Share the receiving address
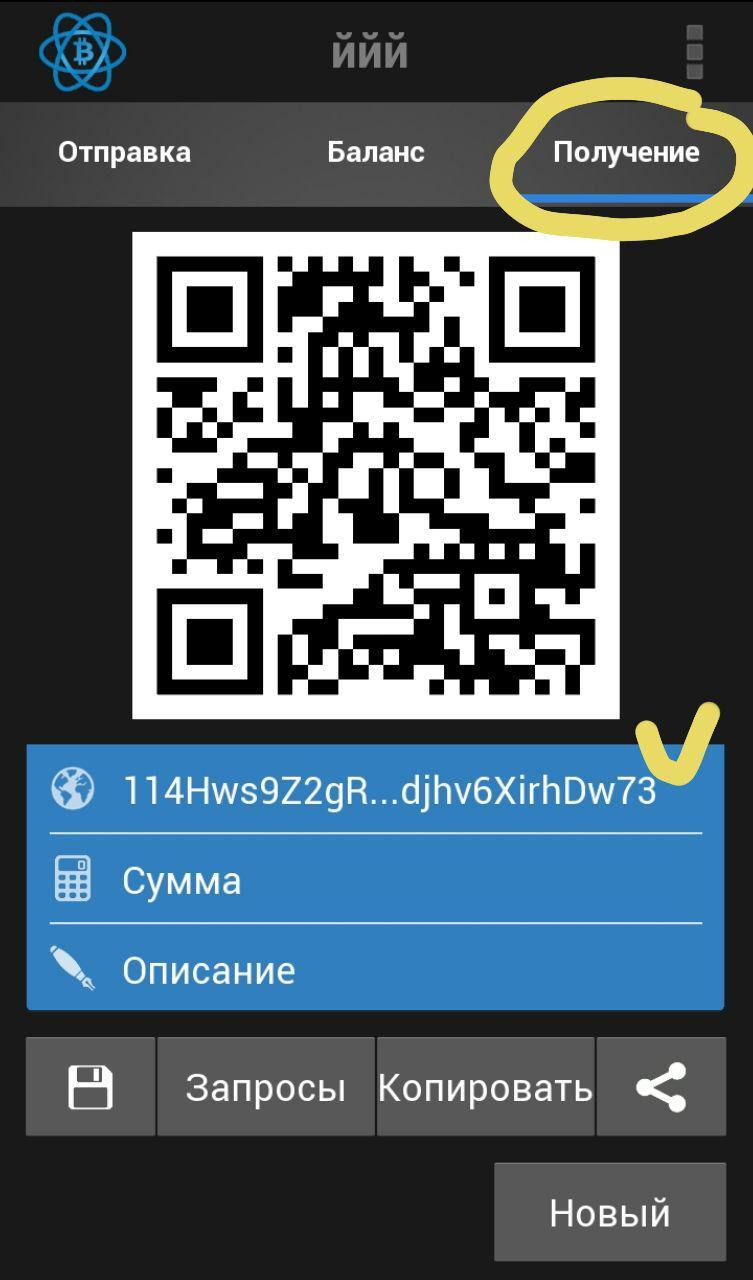Image resolution: width=753 pixels, height=1280 pixels. pos(661,1087)
